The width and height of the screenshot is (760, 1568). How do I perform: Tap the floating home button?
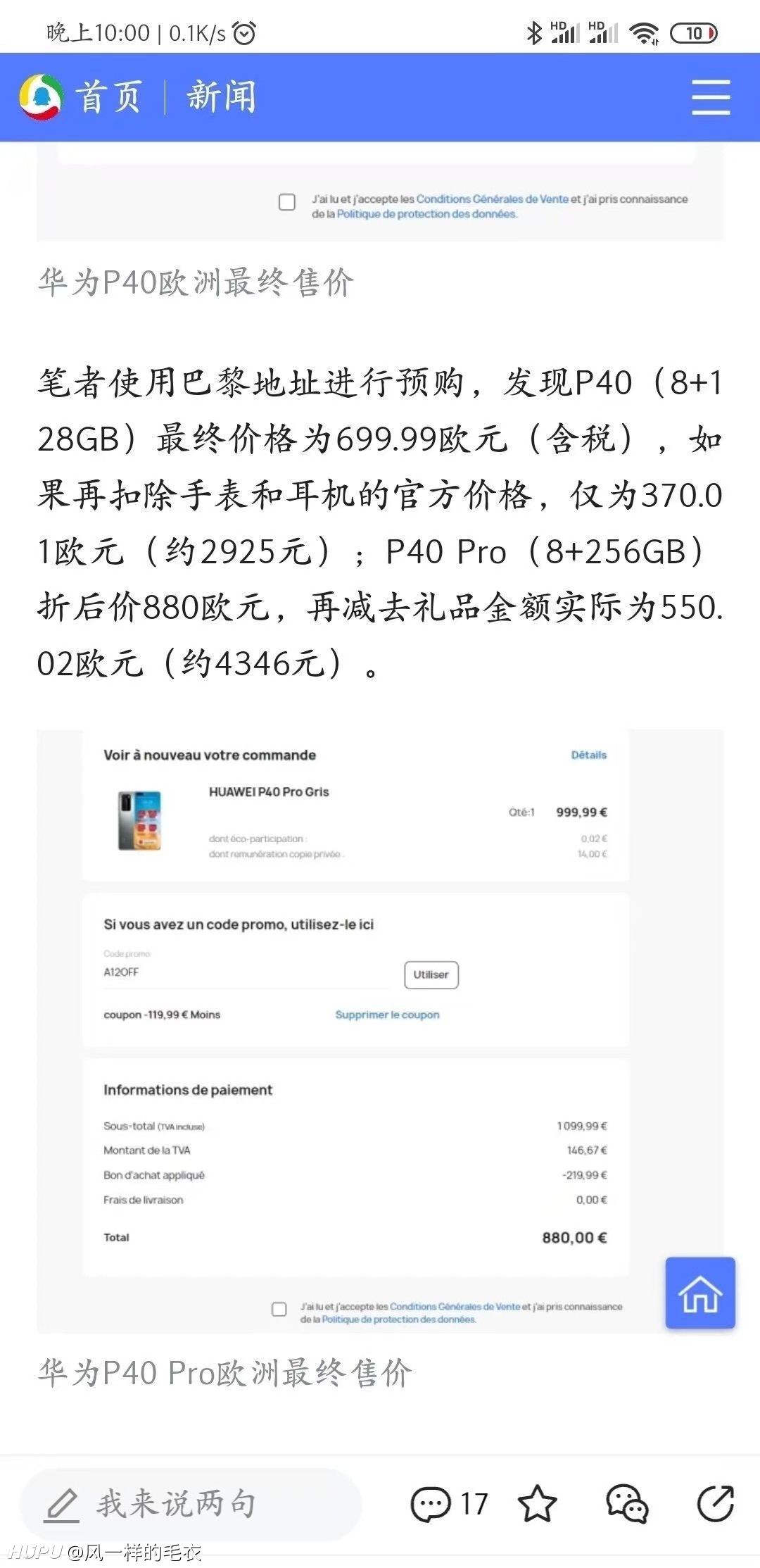pos(700,1293)
